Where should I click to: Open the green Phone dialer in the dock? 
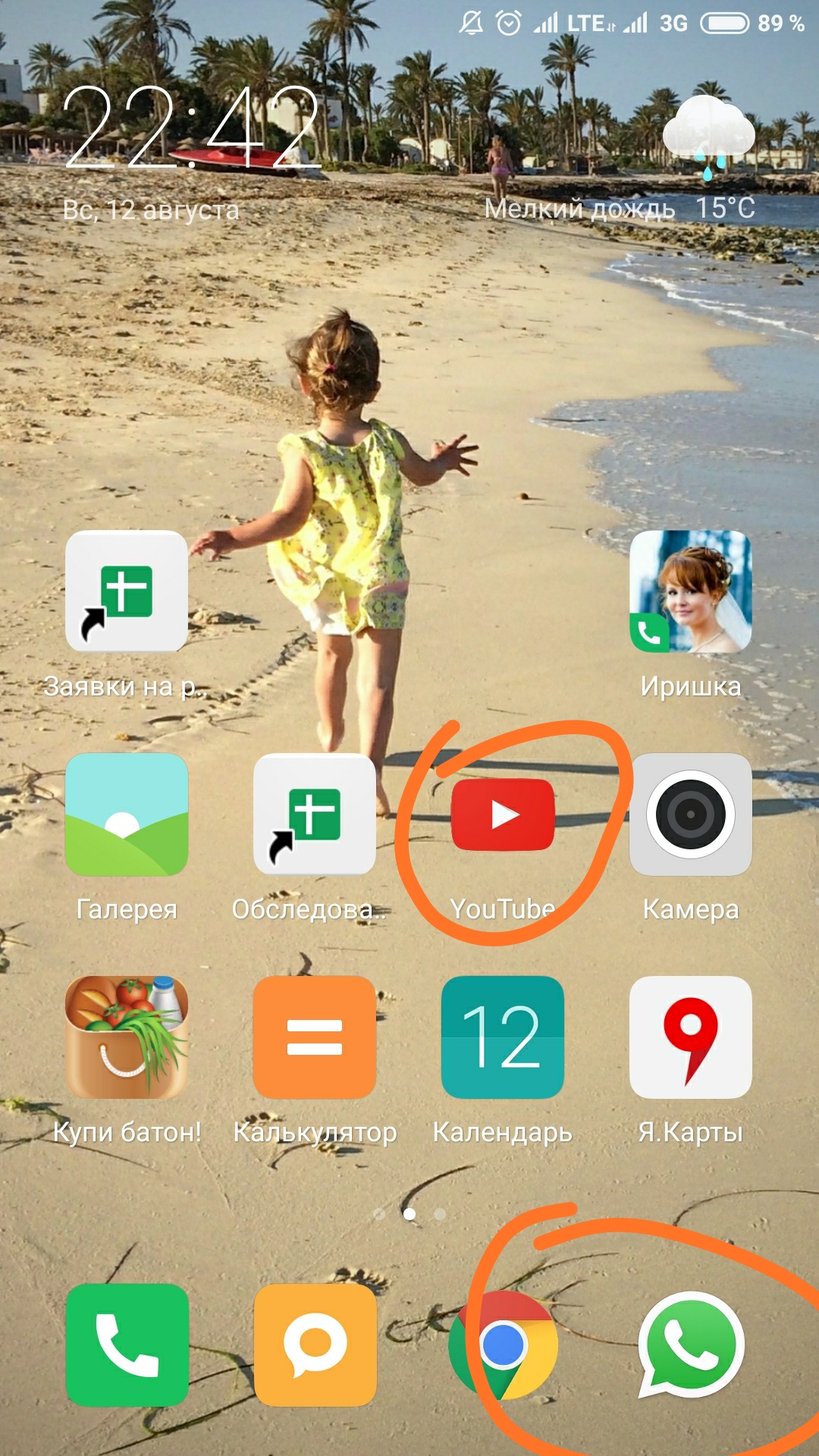tap(126, 1345)
